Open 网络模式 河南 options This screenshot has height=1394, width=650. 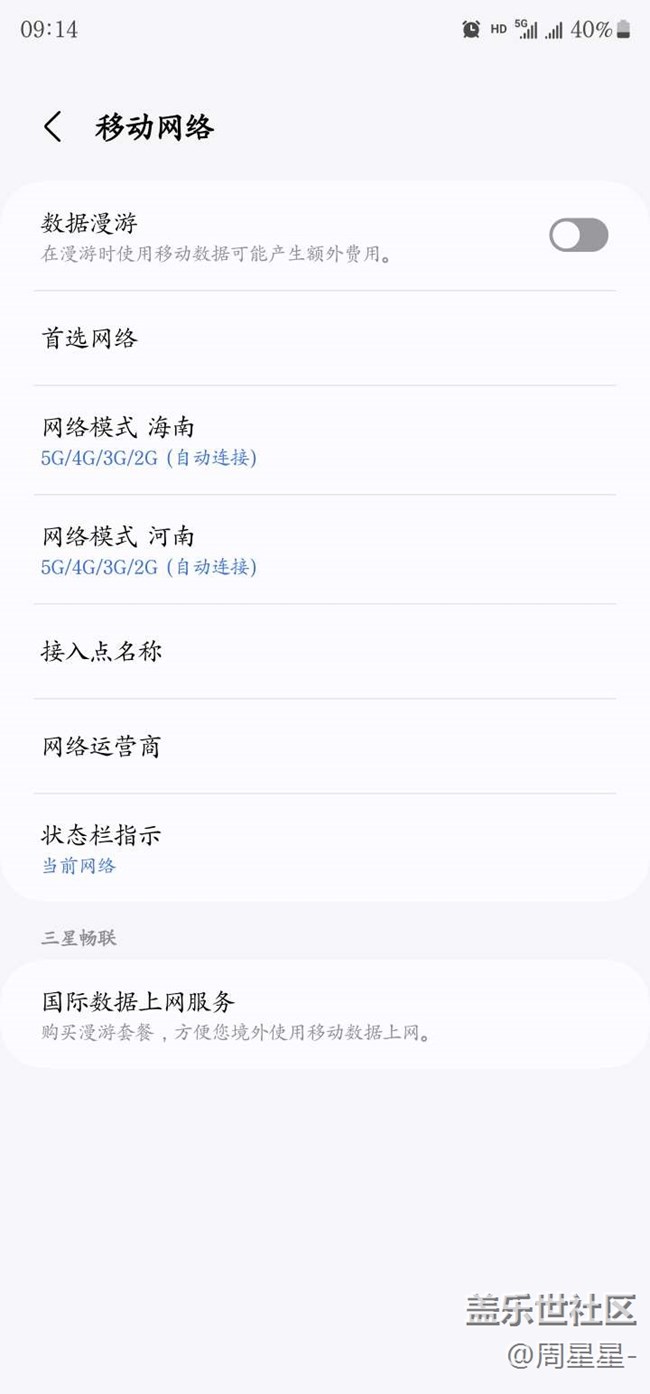coord(324,550)
